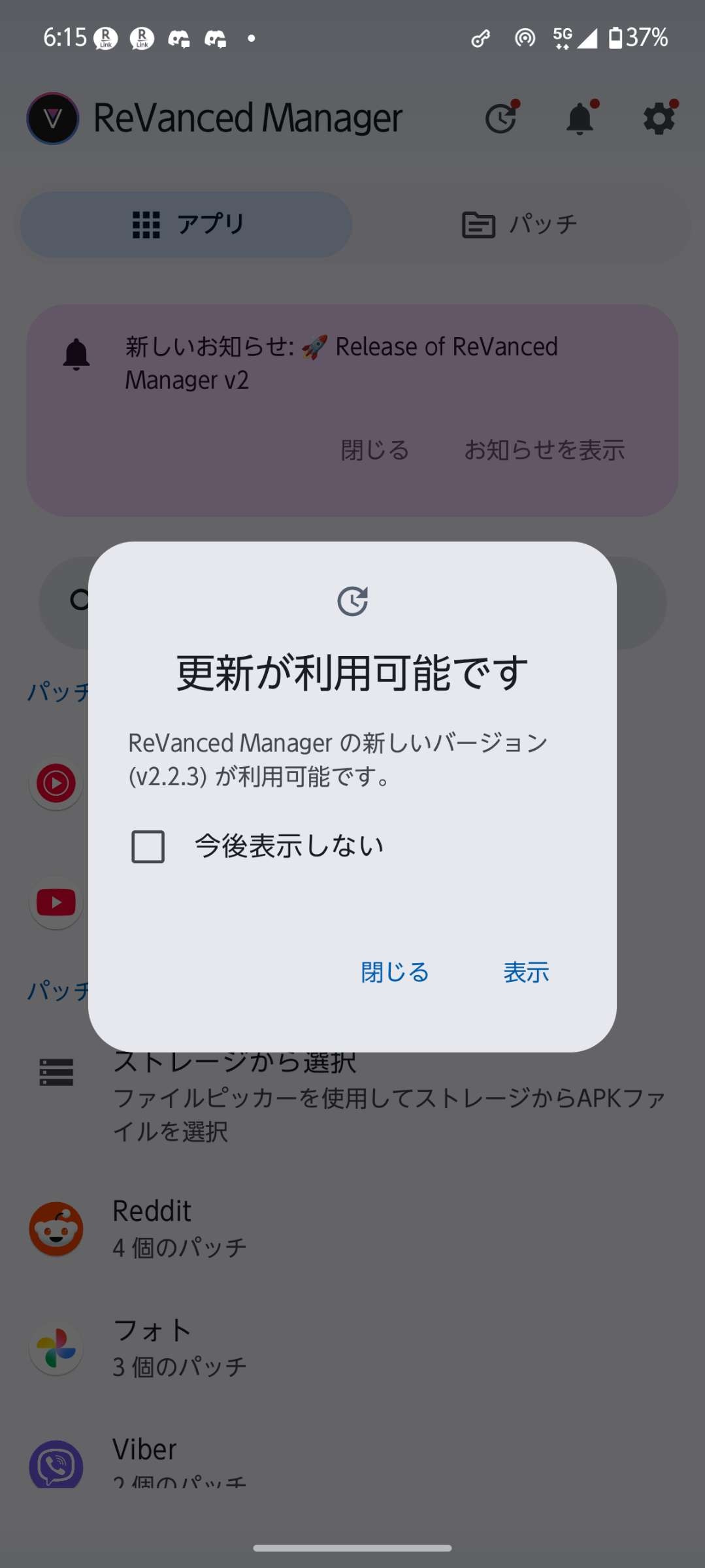Dismiss the update dialog with 閉じる
The width and height of the screenshot is (705, 1568).
395,972
